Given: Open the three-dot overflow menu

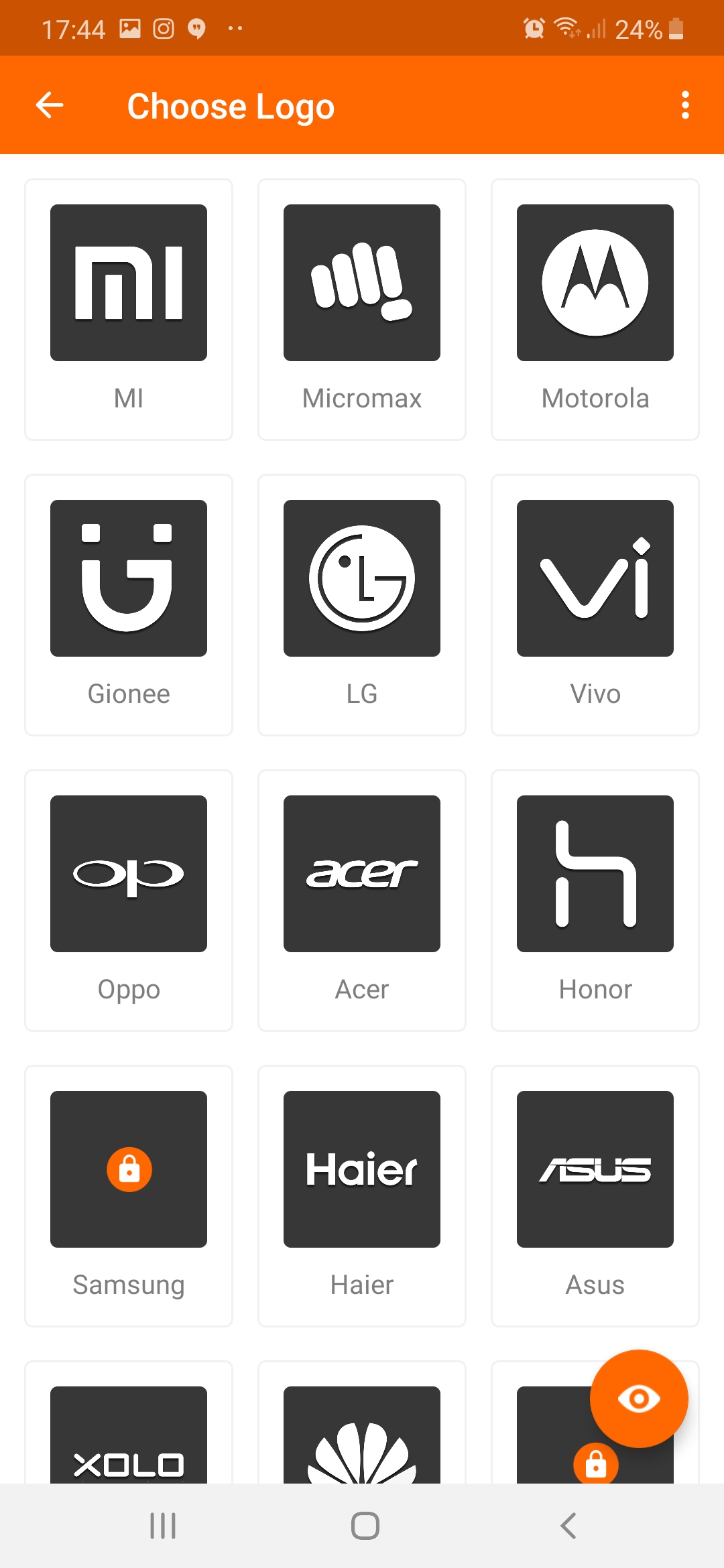Looking at the screenshot, I should (x=685, y=105).
